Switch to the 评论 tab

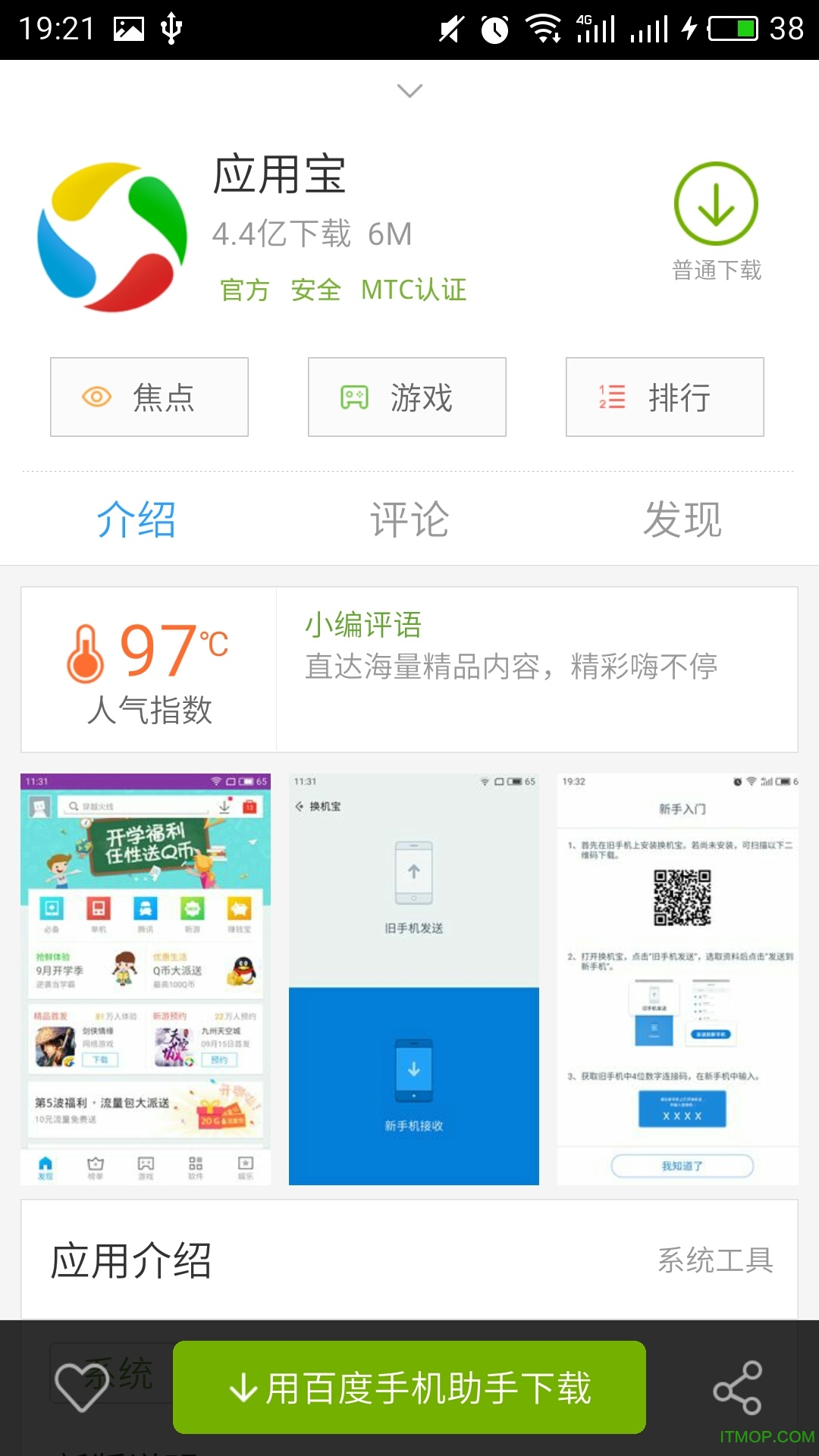tap(409, 519)
